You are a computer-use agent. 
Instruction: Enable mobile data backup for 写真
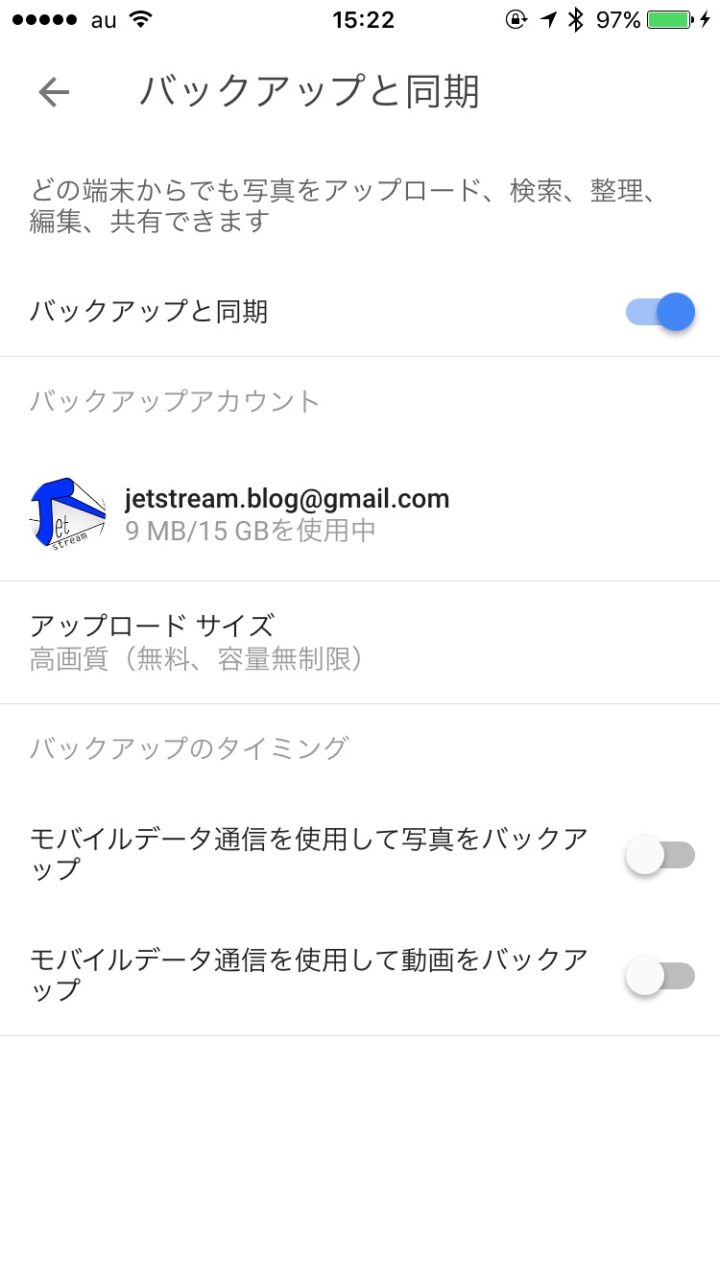point(660,855)
